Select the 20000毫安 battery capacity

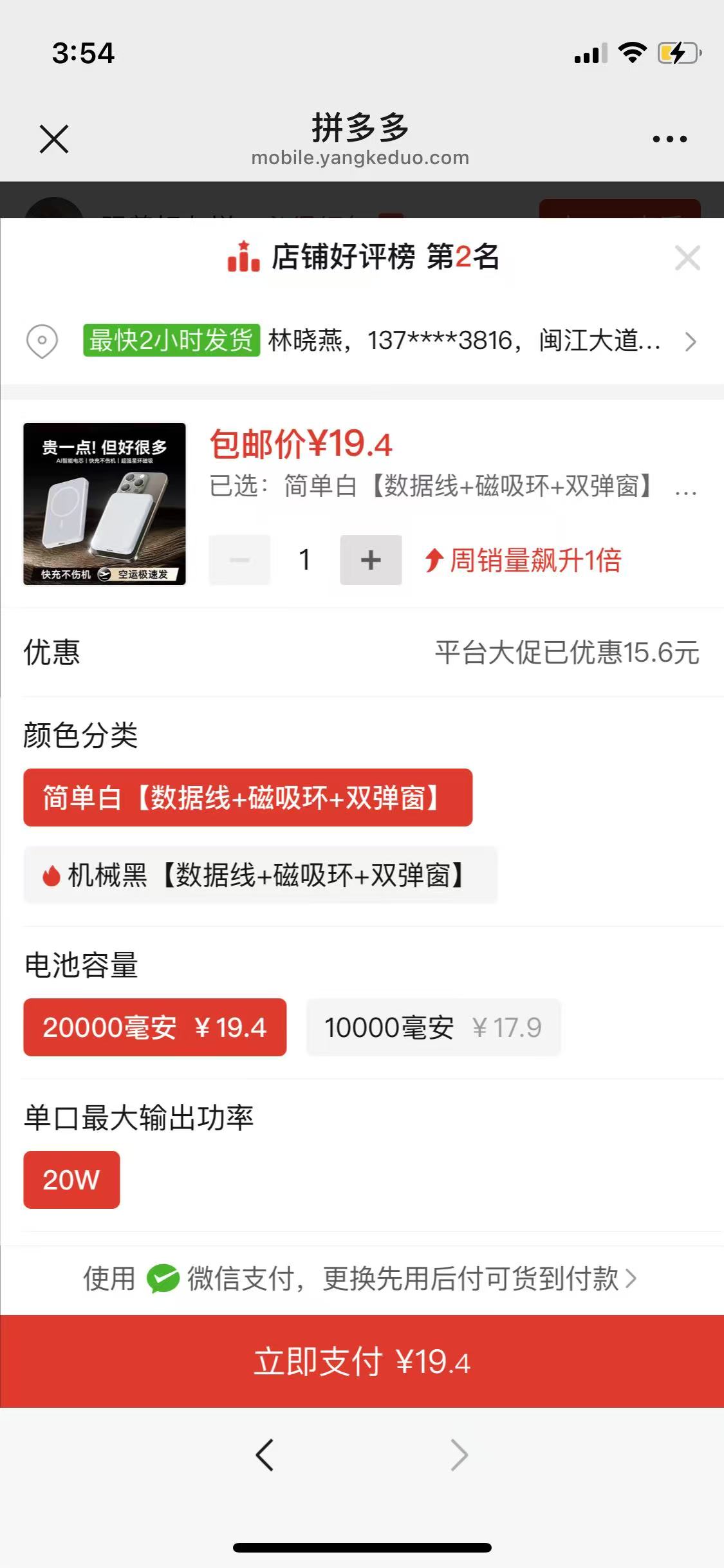pyautogui.click(x=154, y=1027)
